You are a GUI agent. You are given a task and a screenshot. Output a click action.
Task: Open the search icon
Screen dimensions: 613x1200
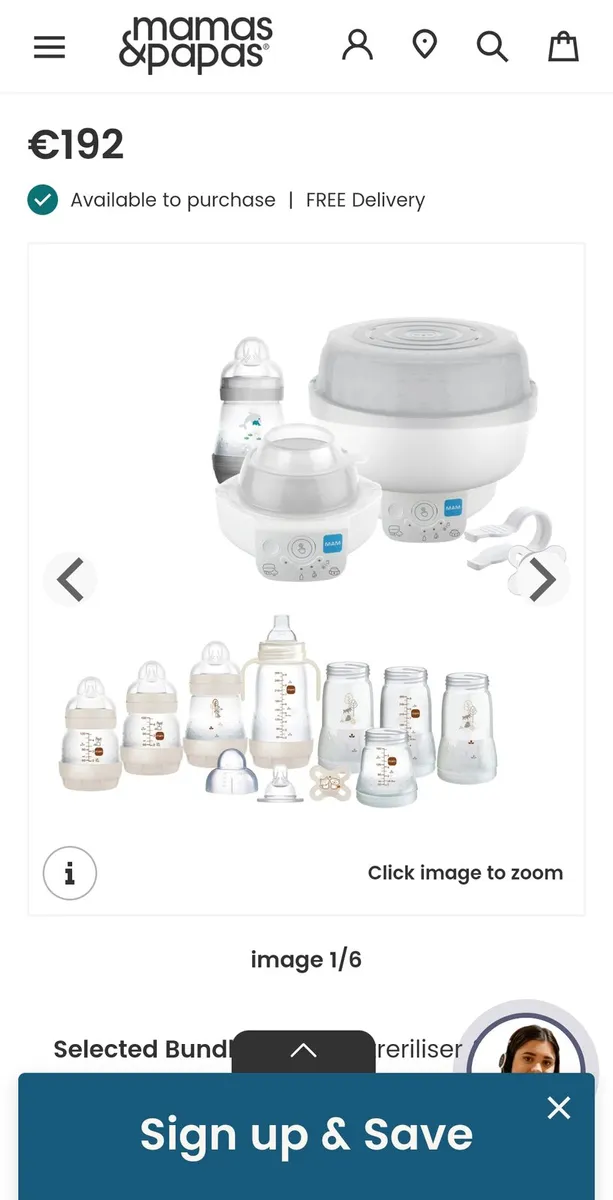coord(492,46)
